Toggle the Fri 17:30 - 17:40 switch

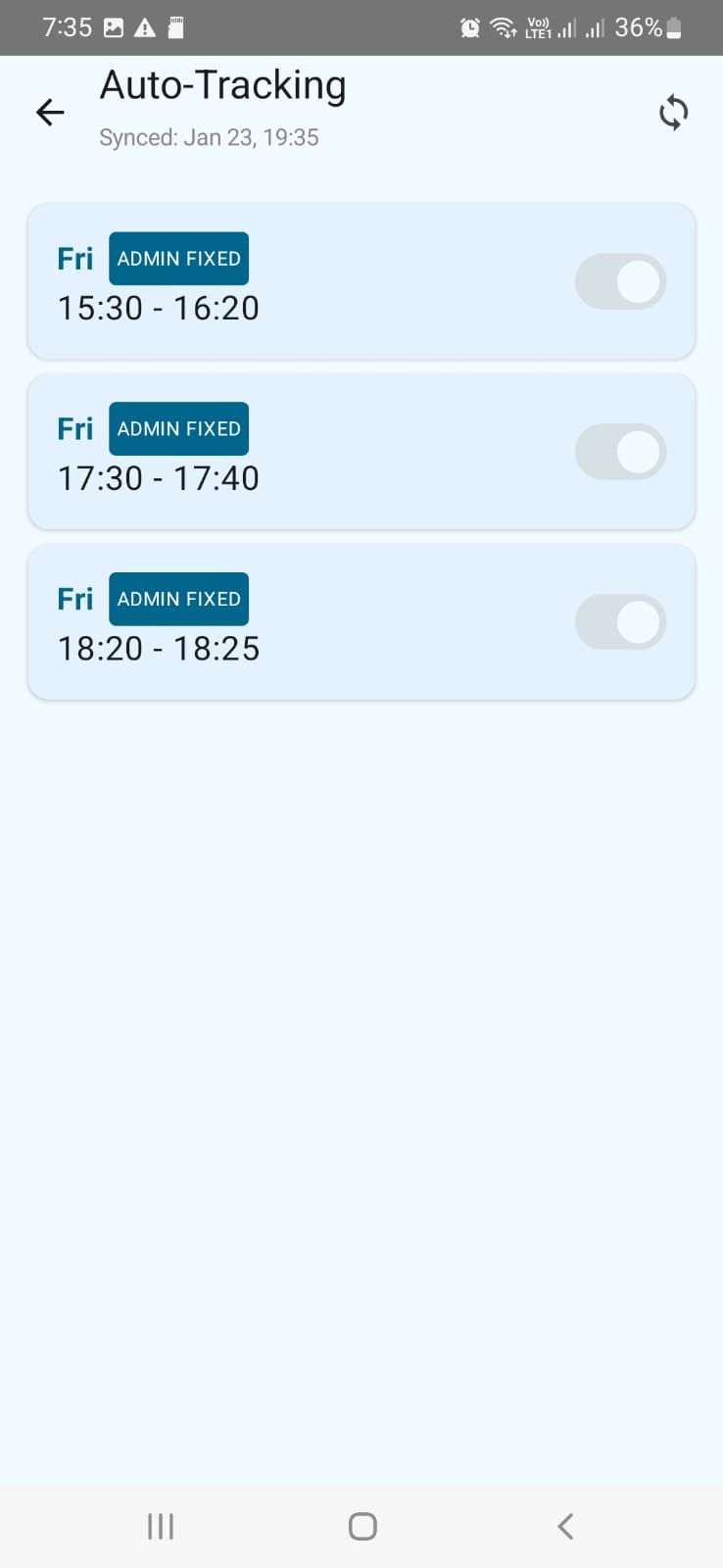coord(620,453)
